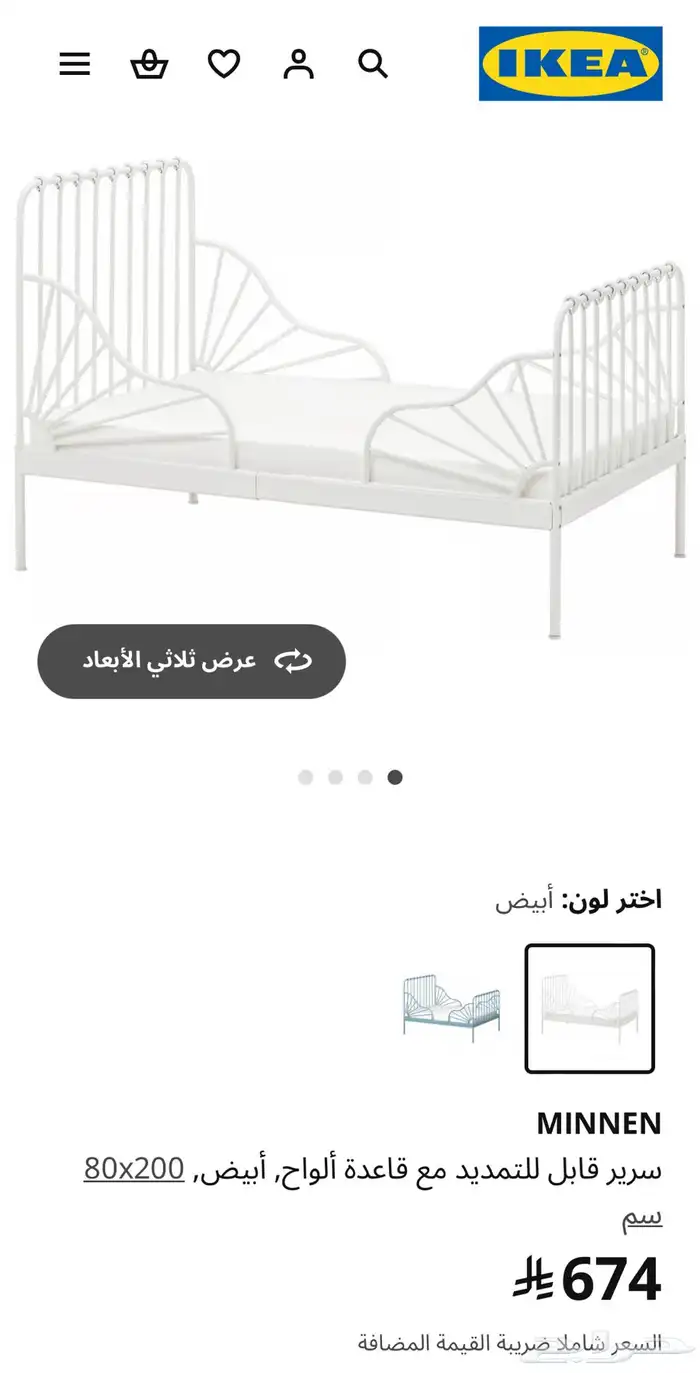Viewport: 700px width, 1373px height.
Task: Open the search magnifier
Action: coord(373,64)
